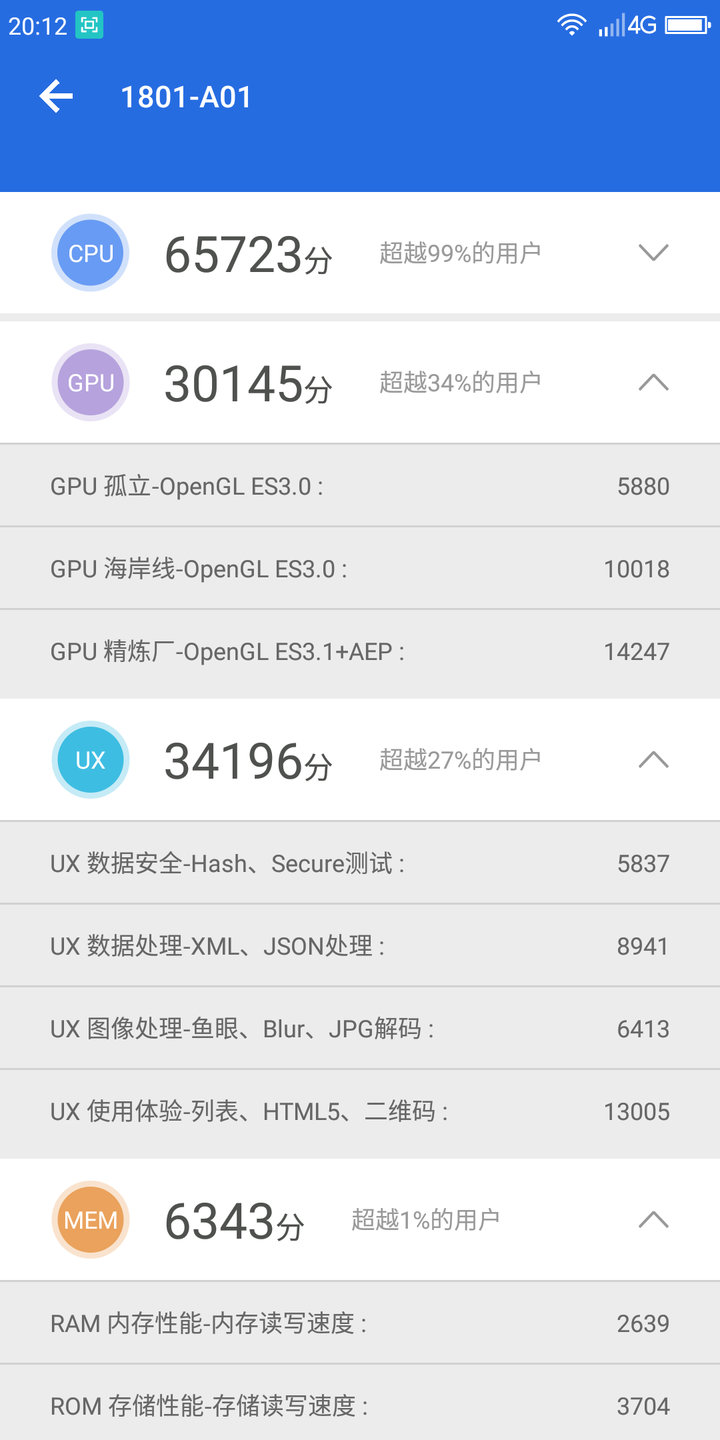Screen dimensions: 720x1440
Task: Tap the back arrow in the header
Action: [55, 96]
